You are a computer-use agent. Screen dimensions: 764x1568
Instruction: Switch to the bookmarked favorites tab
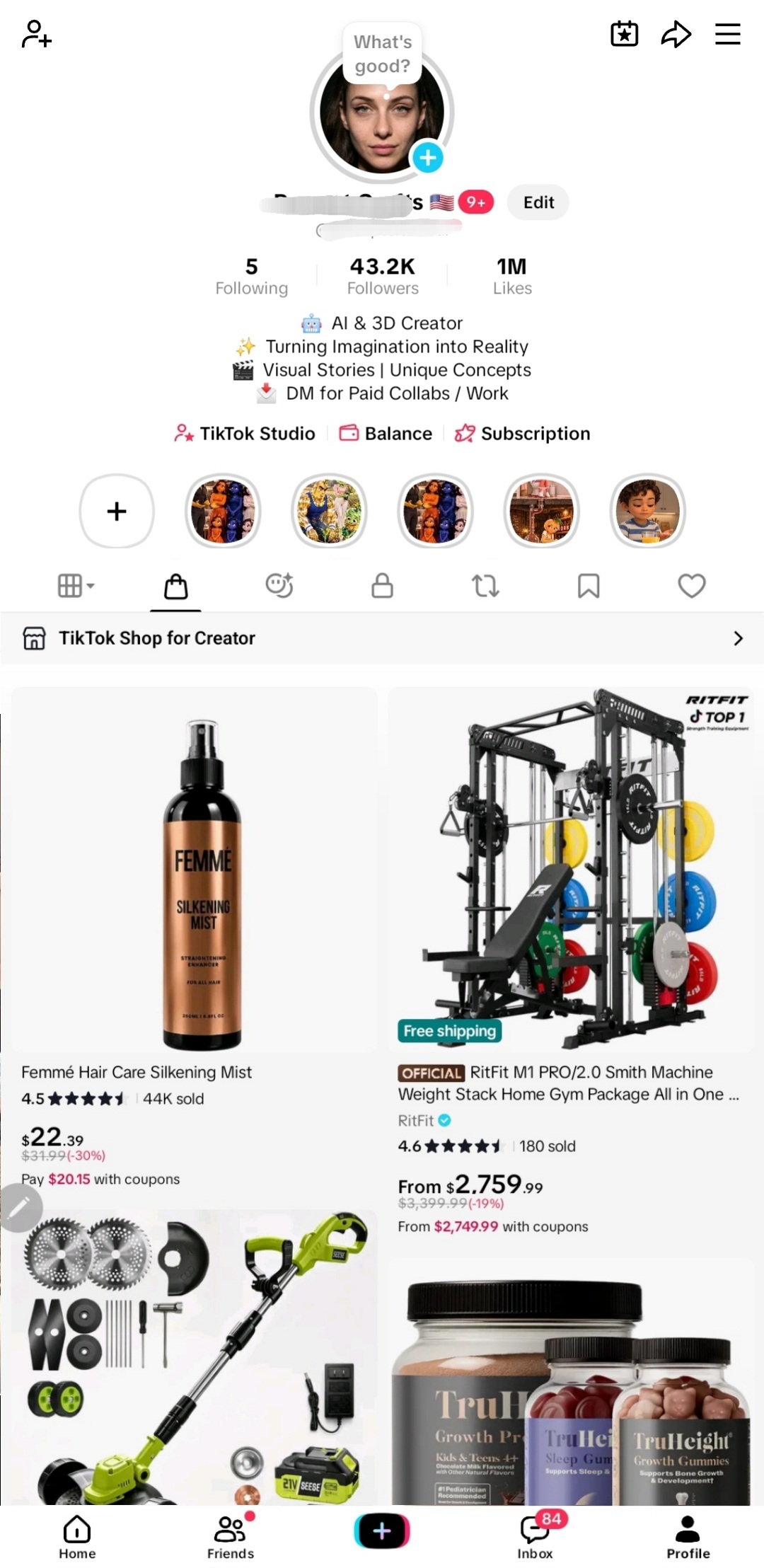click(589, 586)
